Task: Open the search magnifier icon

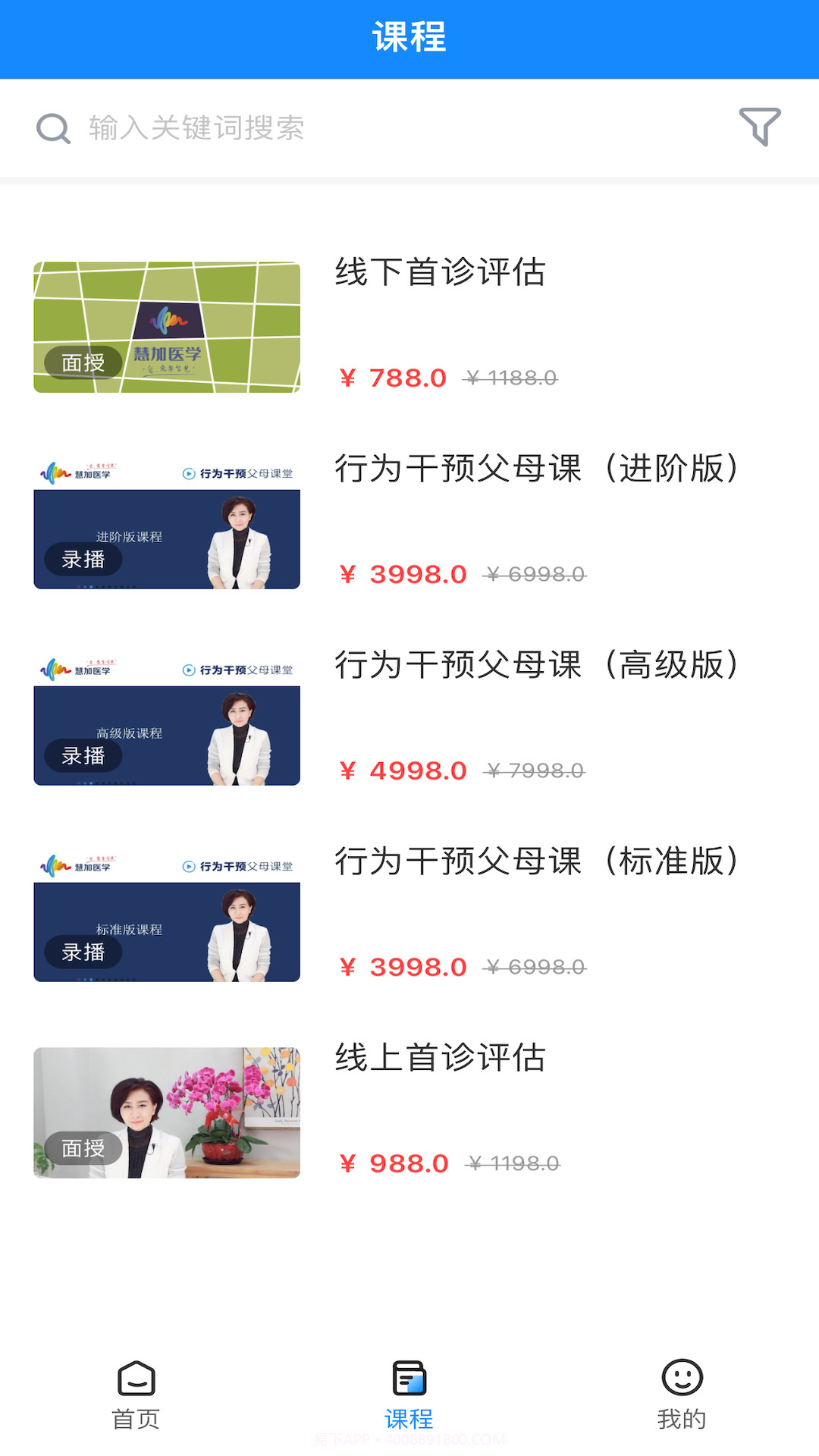Action: pos(52,127)
